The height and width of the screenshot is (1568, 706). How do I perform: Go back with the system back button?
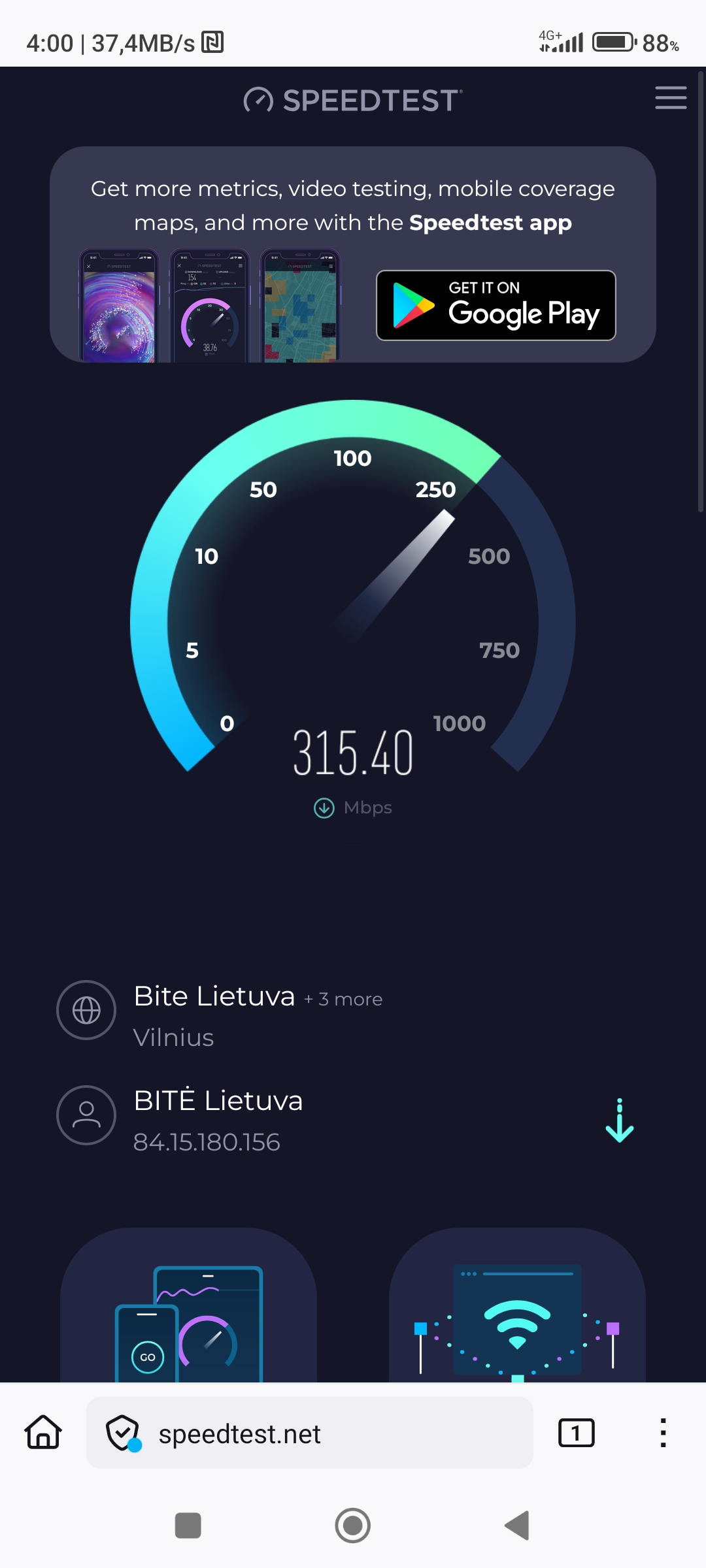pos(517,1526)
